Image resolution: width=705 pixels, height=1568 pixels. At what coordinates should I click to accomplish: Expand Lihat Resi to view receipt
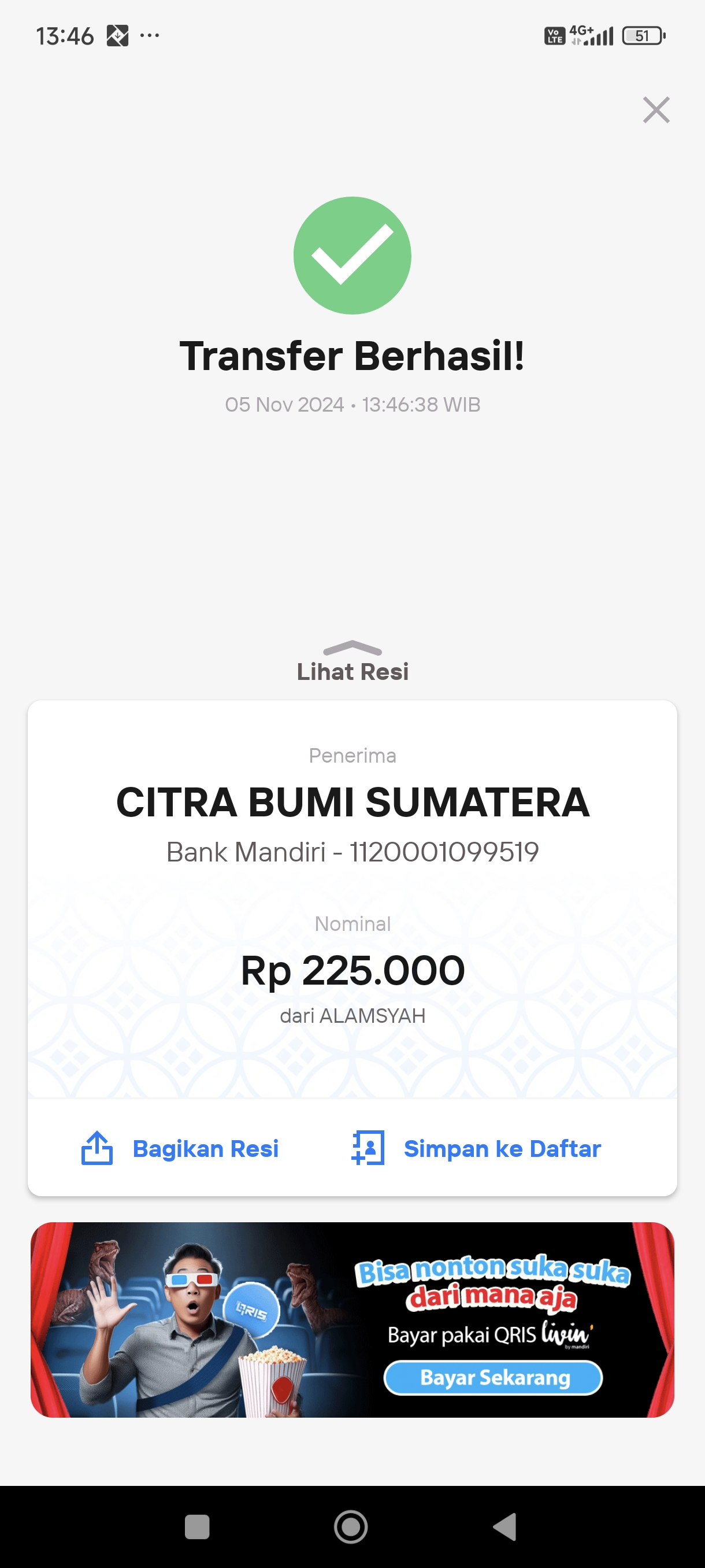[352, 662]
